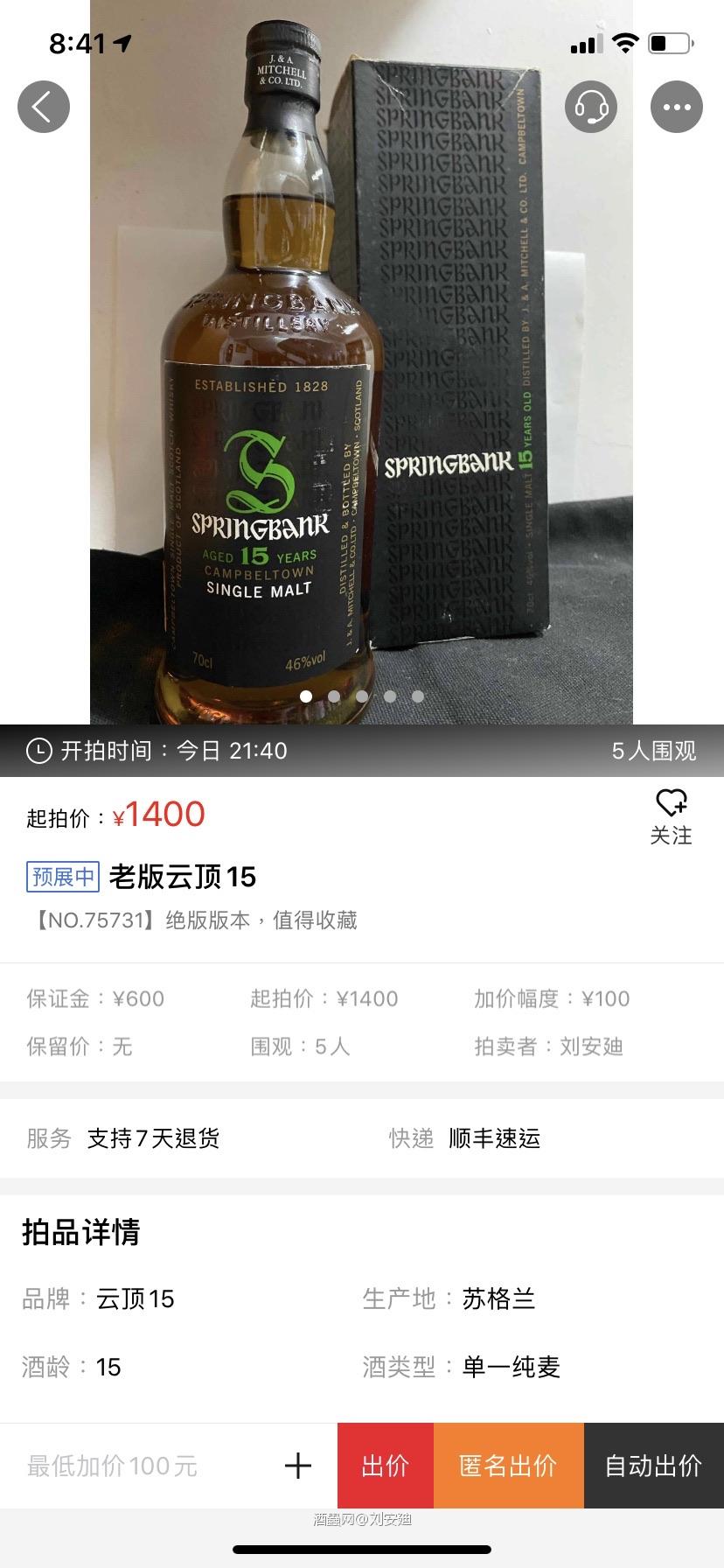Open seller 刘安迪 details
This screenshot has height=1568, width=724.
pos(590,1047)
